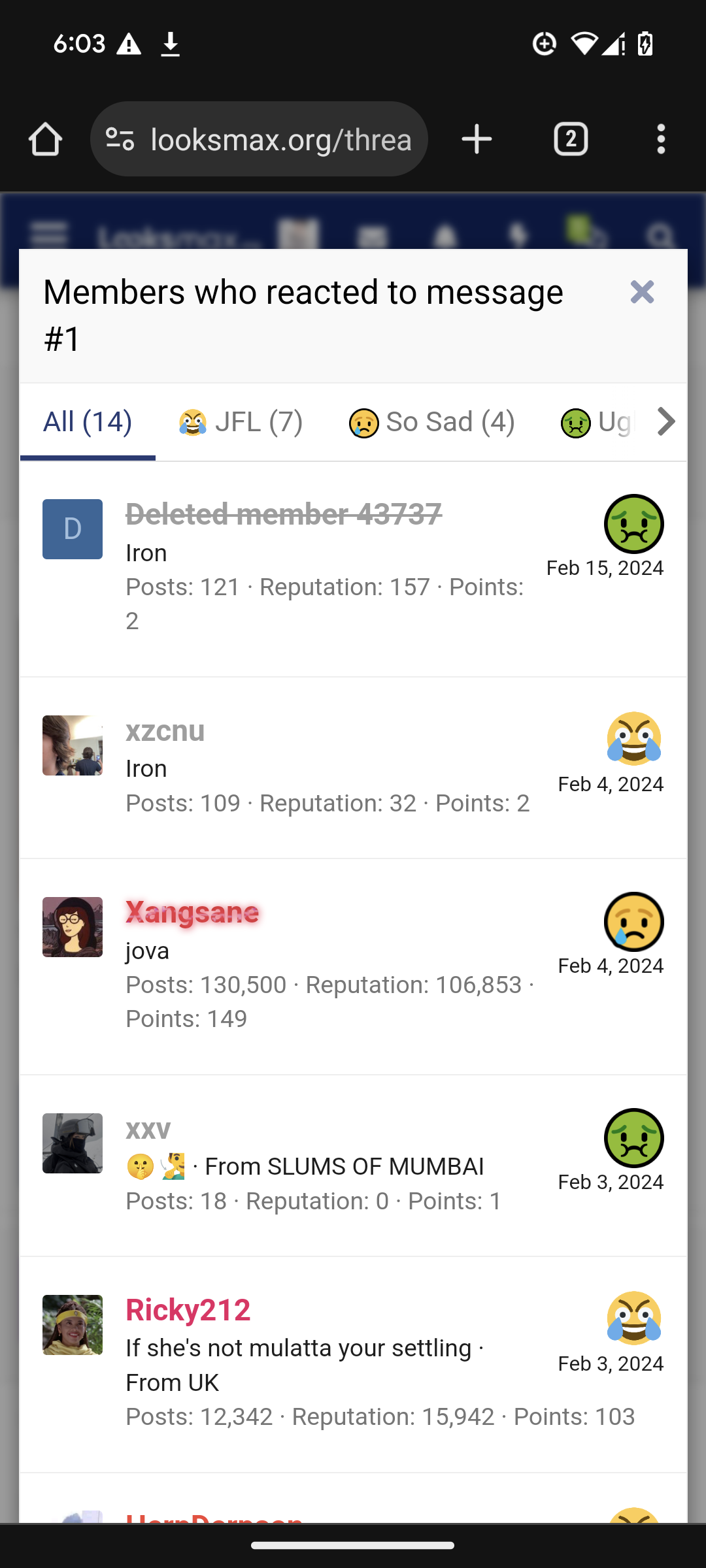
Task: Open the tab switcher showing 2 tabs
Action: (570, 138)
